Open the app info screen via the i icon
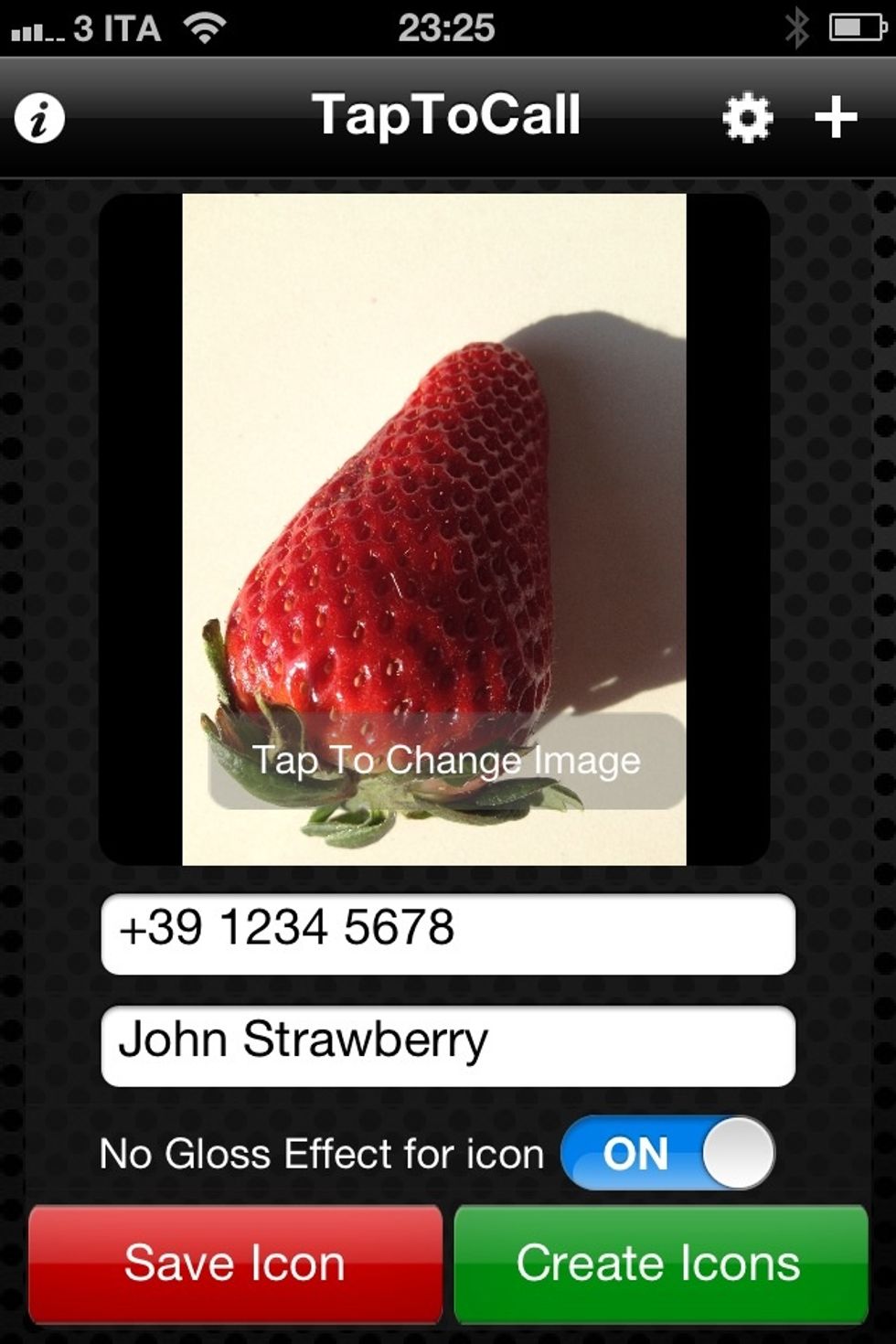This screenshot has height=1344, width=896. [x=38, y=117]
